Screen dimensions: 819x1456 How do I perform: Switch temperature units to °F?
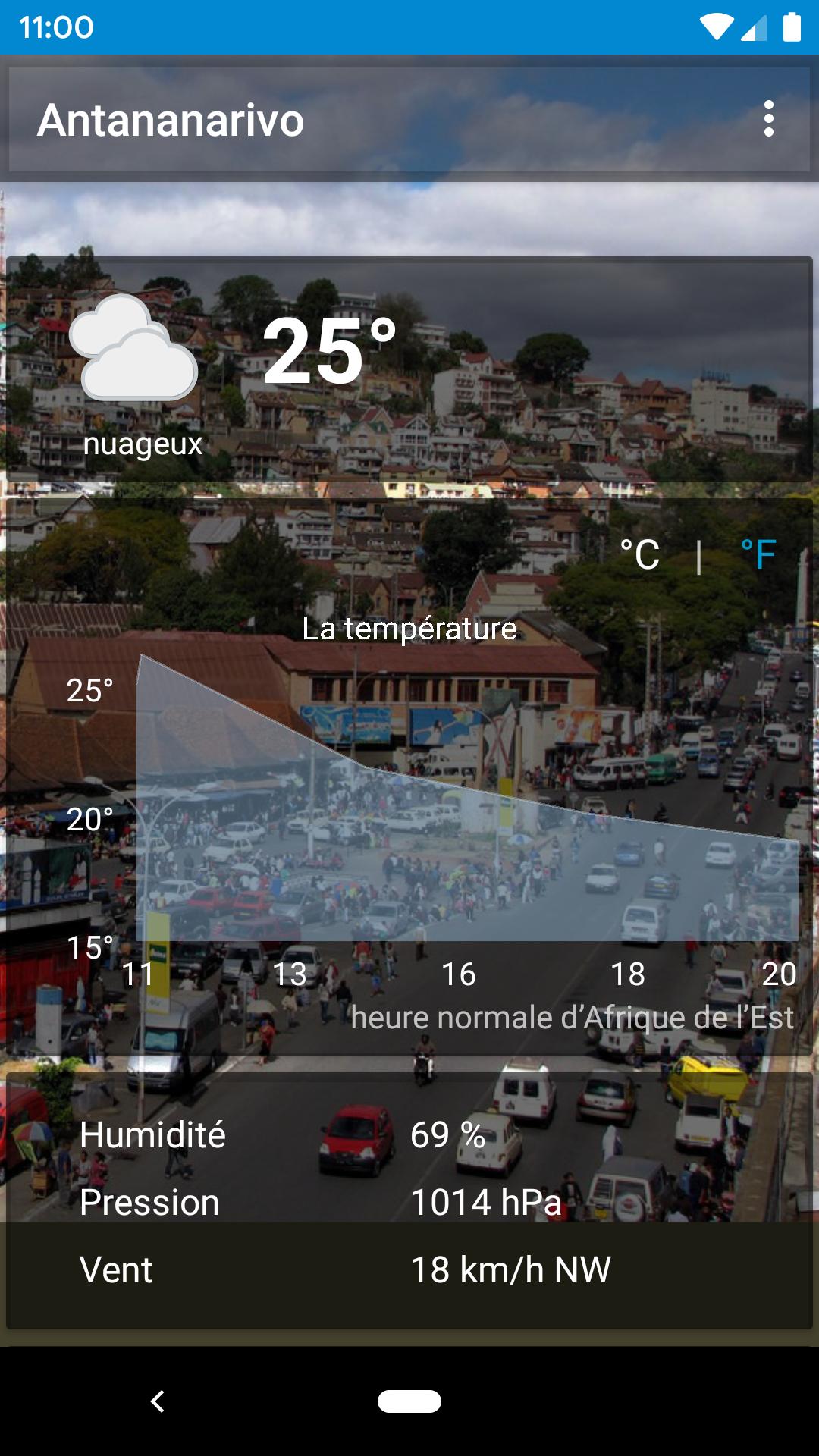point(758,554)
